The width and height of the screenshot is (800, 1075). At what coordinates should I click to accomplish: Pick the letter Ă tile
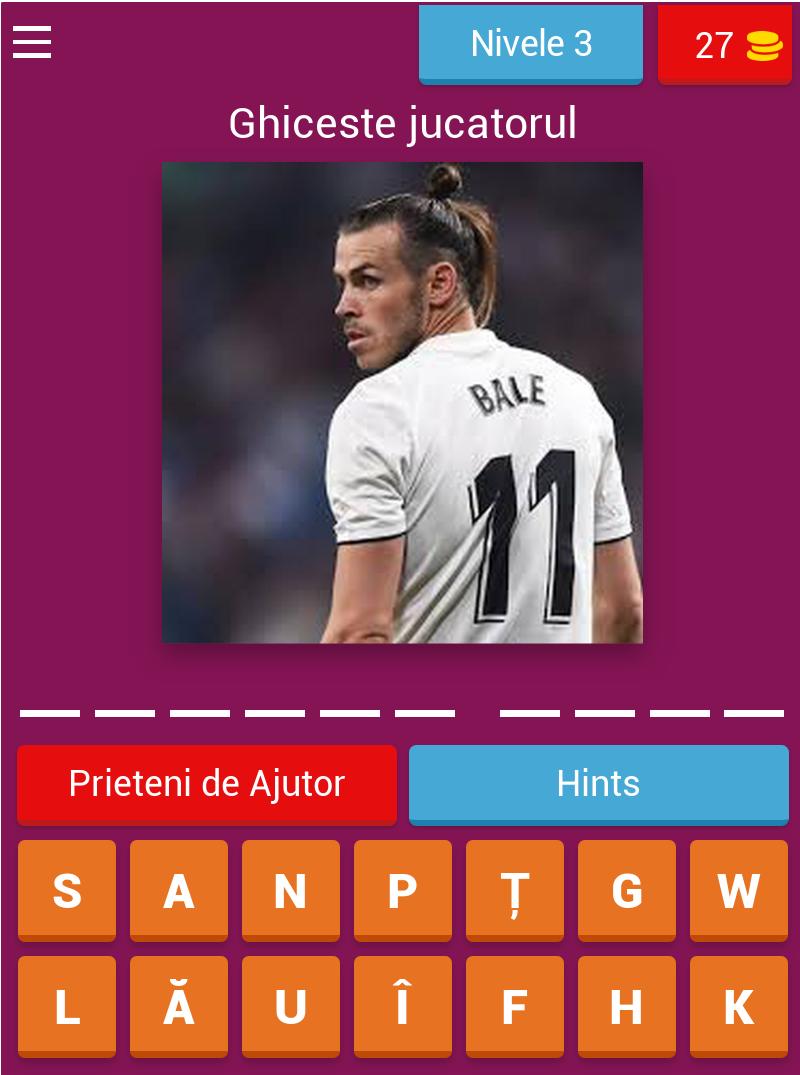[x=179, y=1005]
